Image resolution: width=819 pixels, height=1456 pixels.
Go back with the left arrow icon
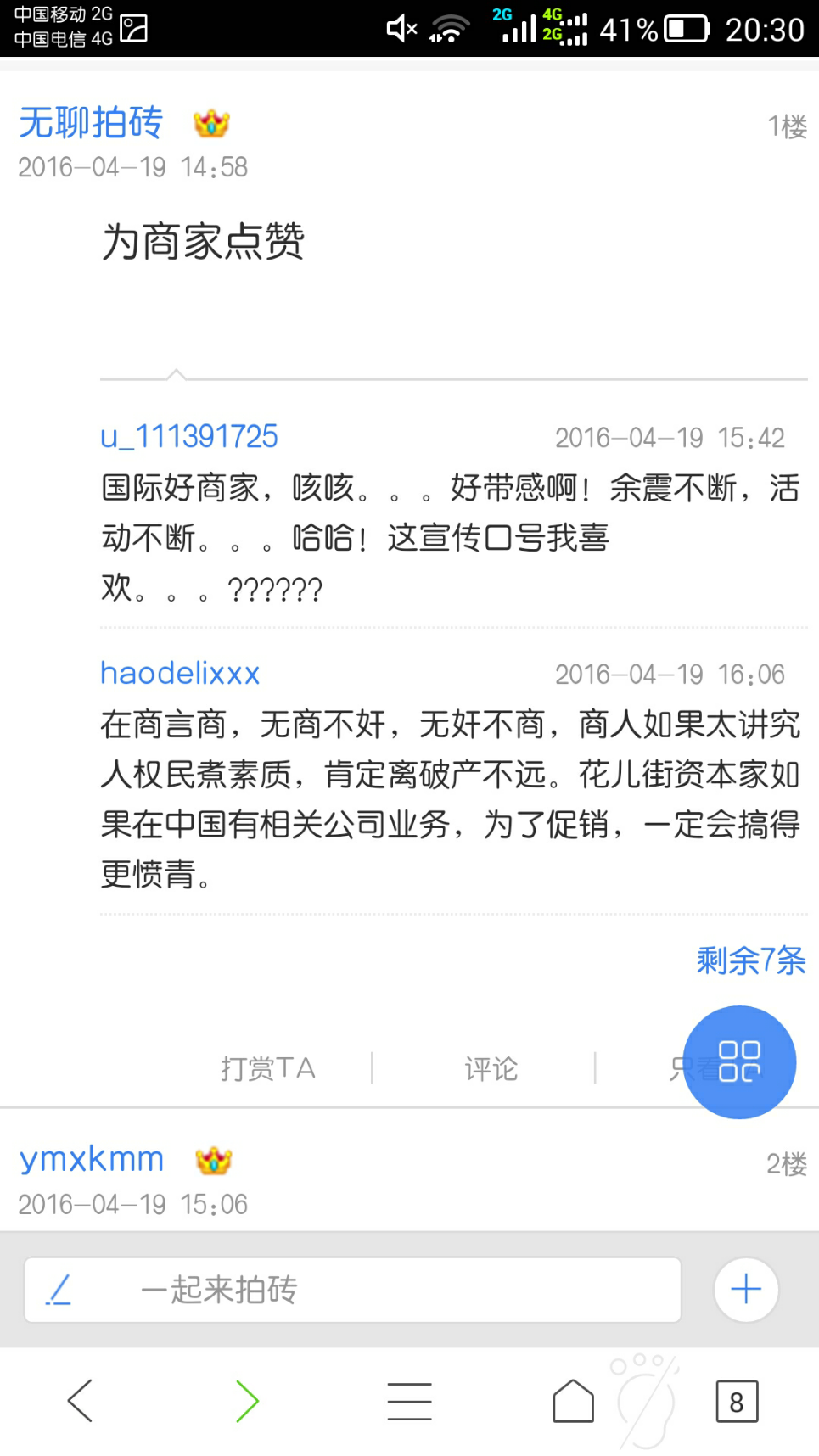(80, 1401)
